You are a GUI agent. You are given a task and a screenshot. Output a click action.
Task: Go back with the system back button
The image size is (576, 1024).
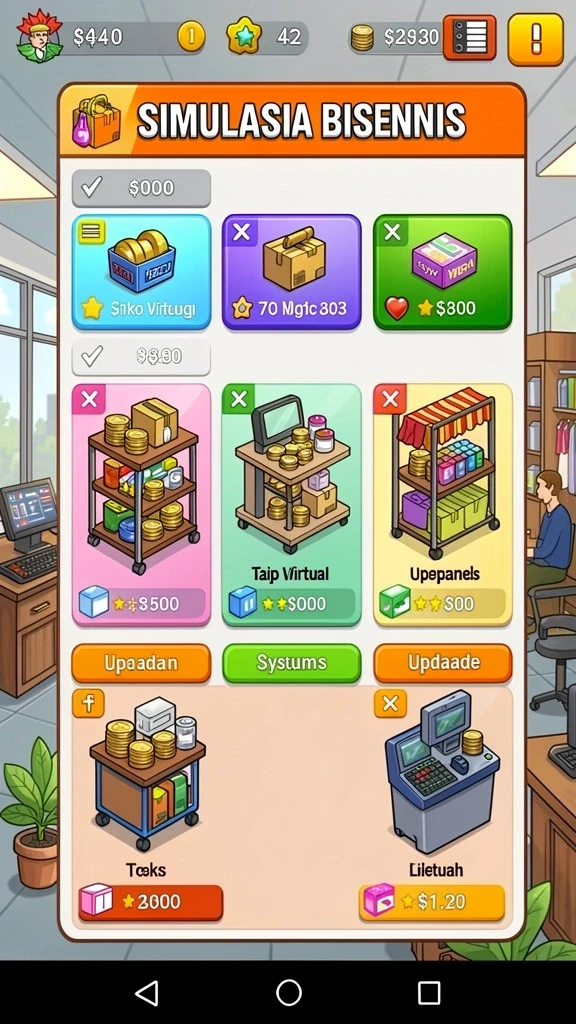[147, 993]
